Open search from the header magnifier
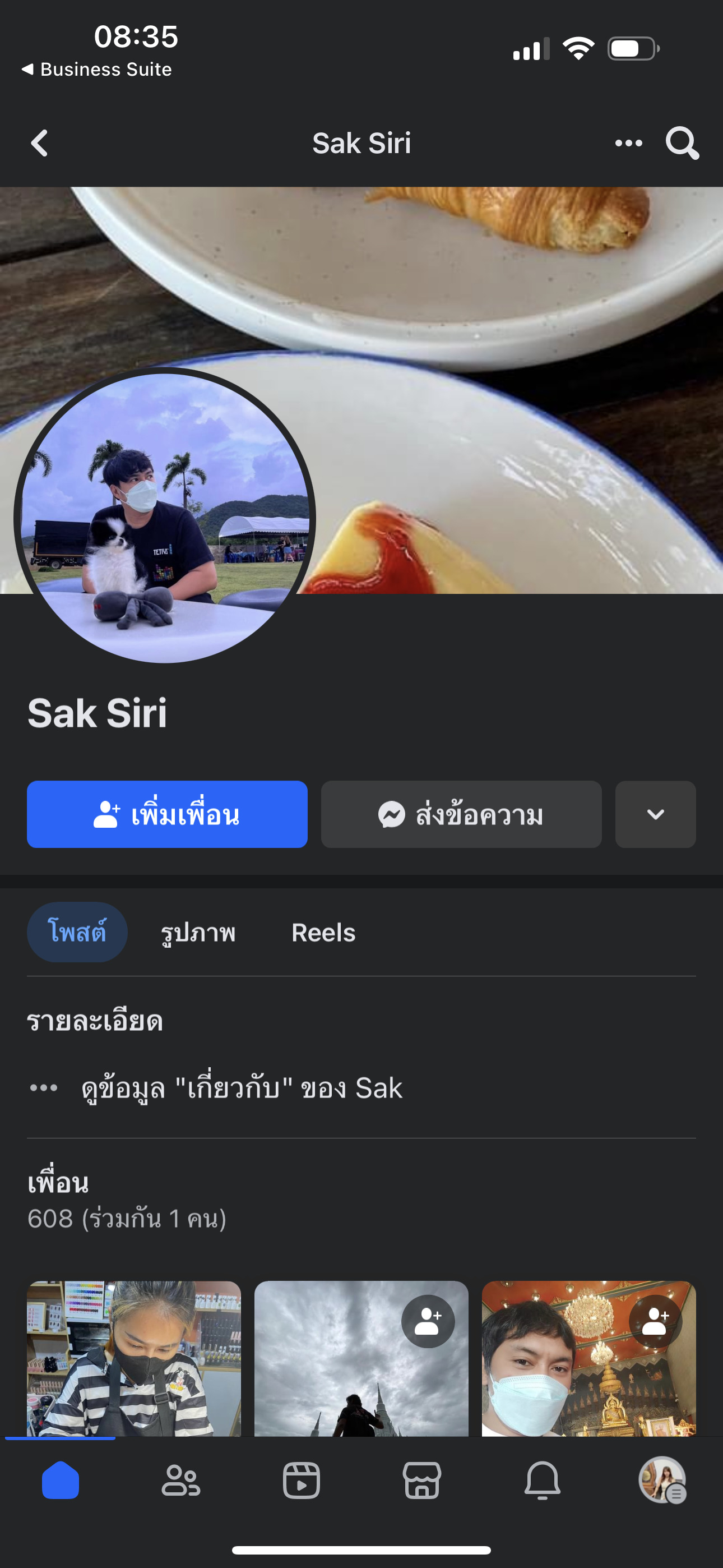The height and width of the screenshot is (1568, 723). 682,144
